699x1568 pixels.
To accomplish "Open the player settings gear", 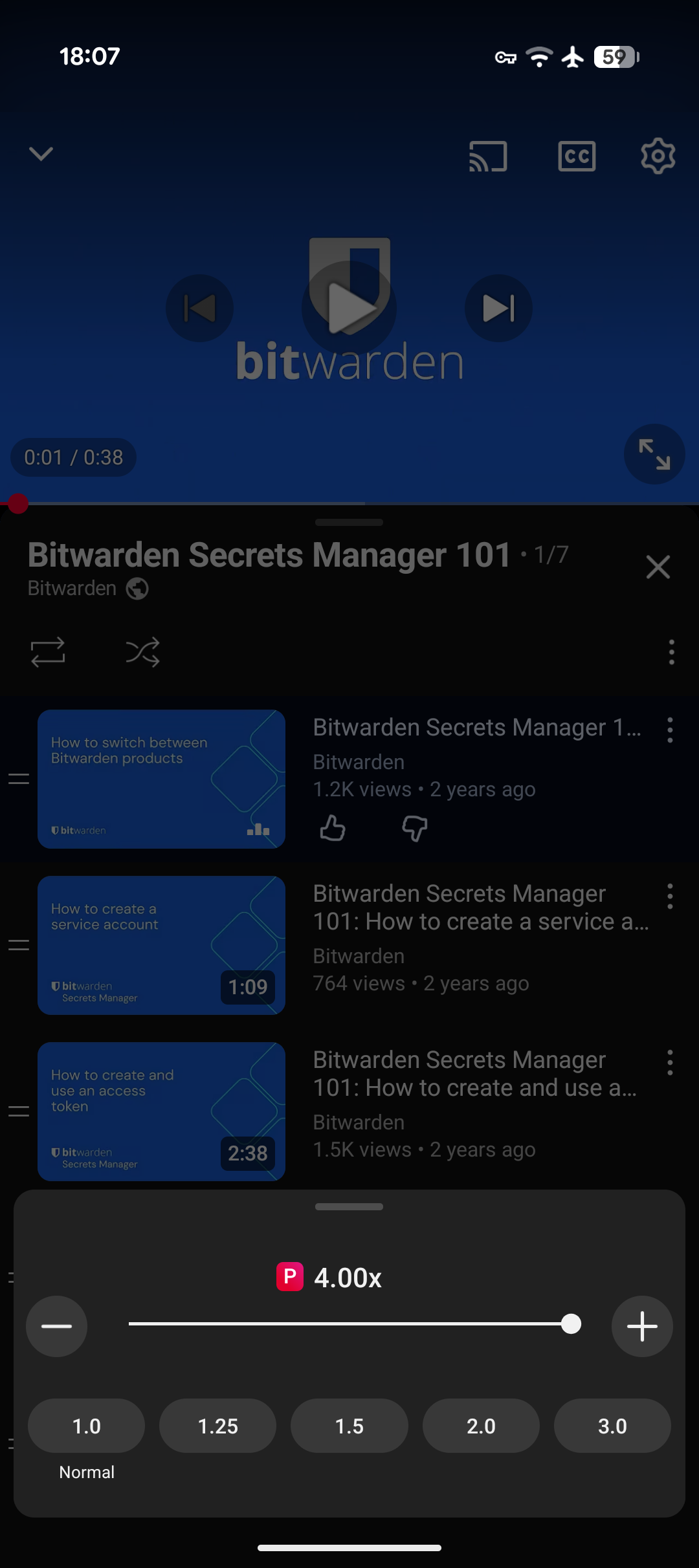I will point(658,156).
